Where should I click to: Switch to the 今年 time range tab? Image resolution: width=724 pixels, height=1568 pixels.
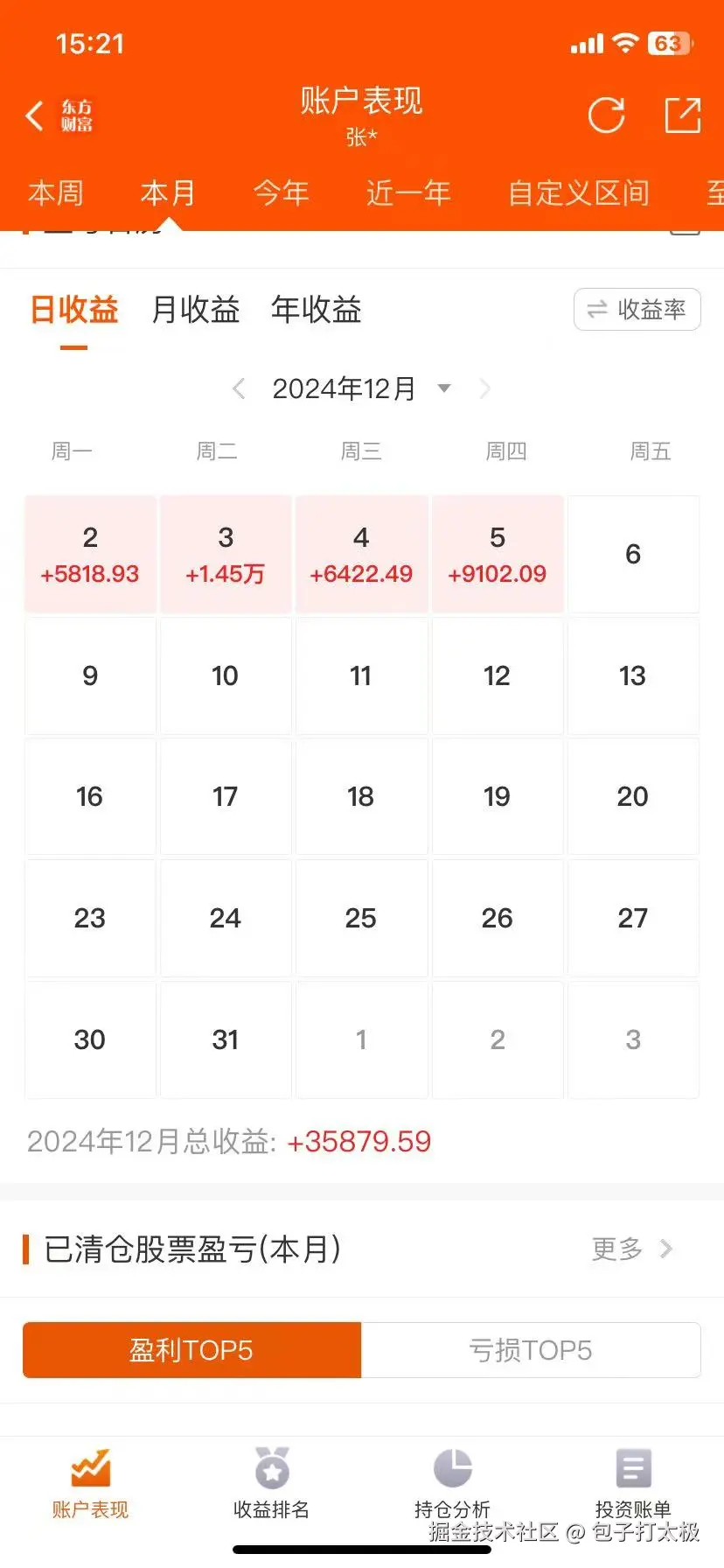pyautogui.click(x=282, y=192)
